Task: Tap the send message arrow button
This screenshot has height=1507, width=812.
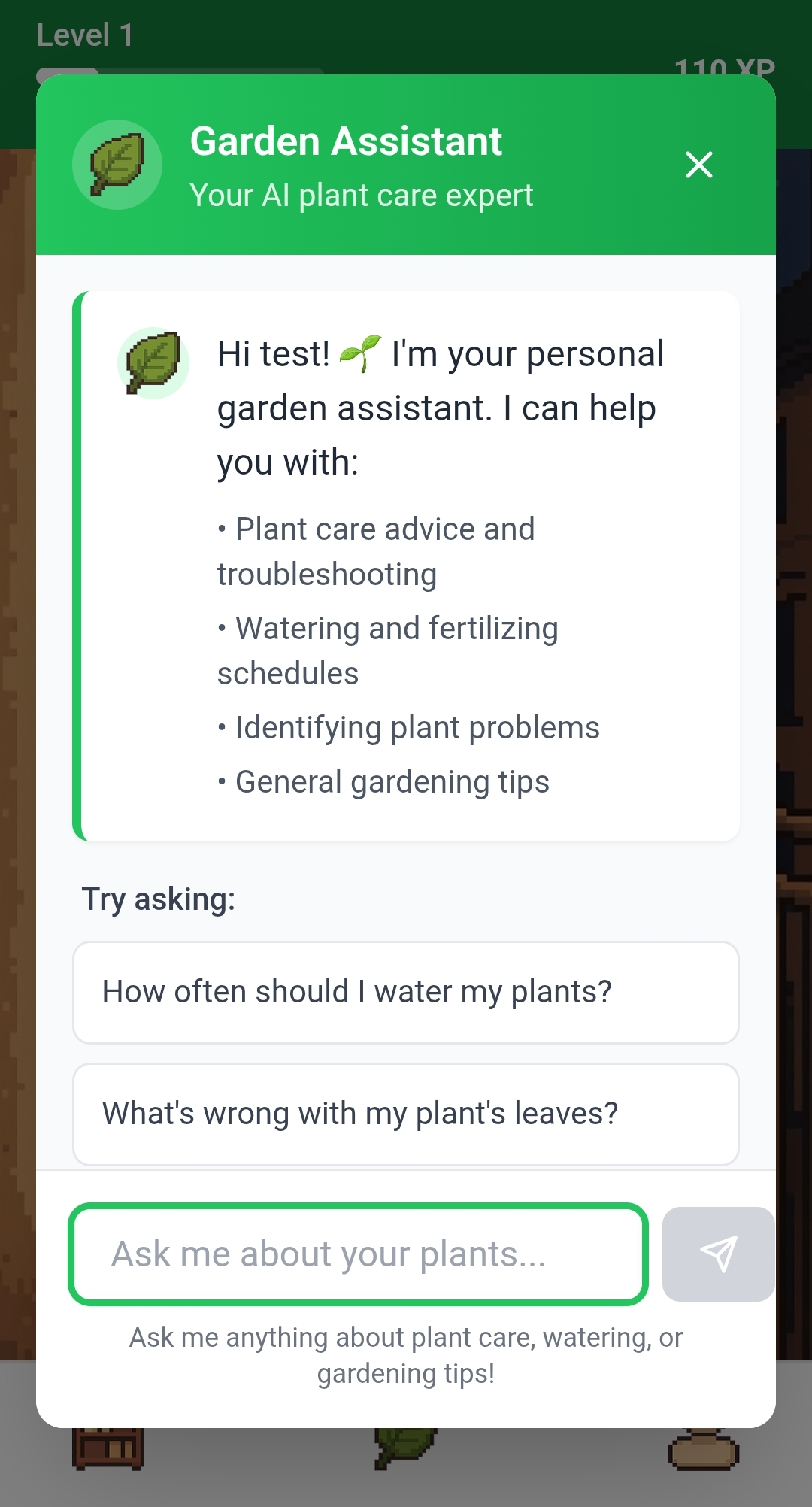Action: pos(718,1254)
